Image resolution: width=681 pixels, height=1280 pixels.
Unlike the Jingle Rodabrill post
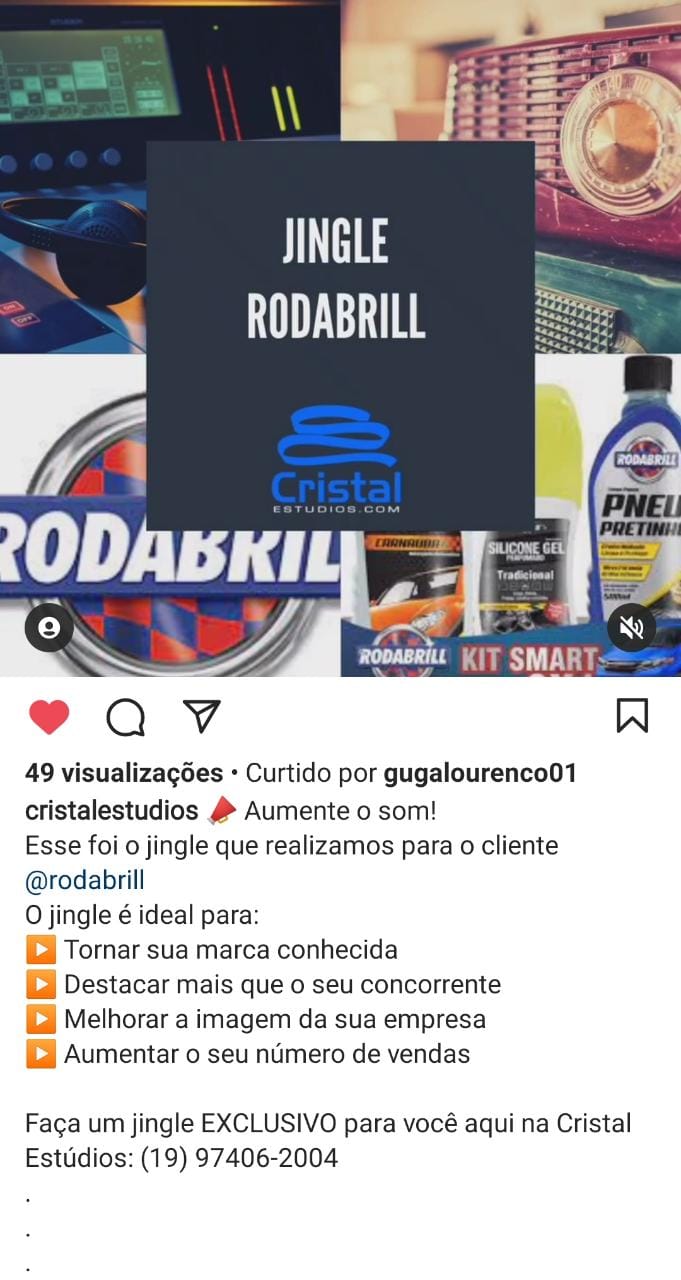click(49, 717)
